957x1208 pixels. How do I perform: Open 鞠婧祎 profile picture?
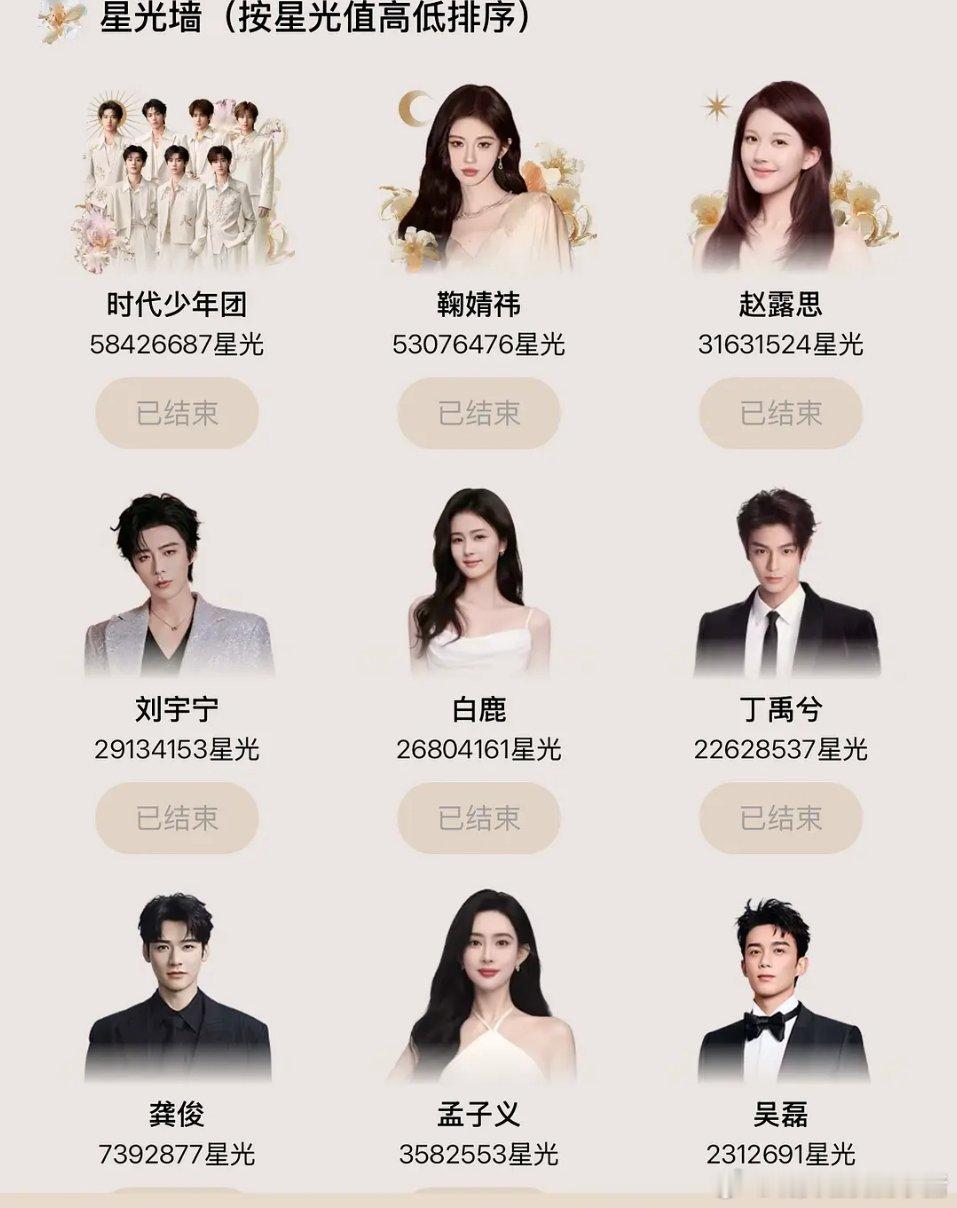pyautogui.click(x=478, y=180)
